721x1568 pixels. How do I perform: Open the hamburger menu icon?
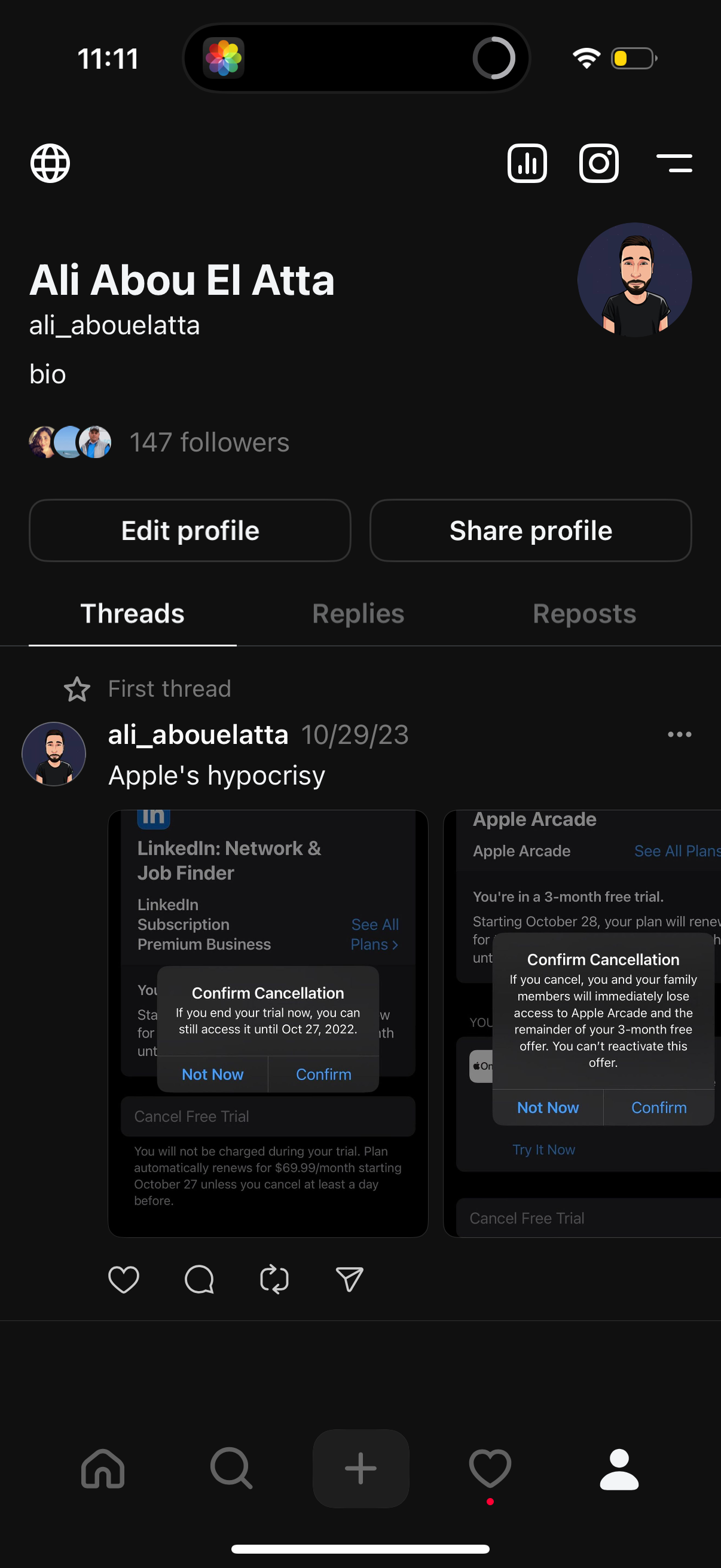click(x=675, y=163)
